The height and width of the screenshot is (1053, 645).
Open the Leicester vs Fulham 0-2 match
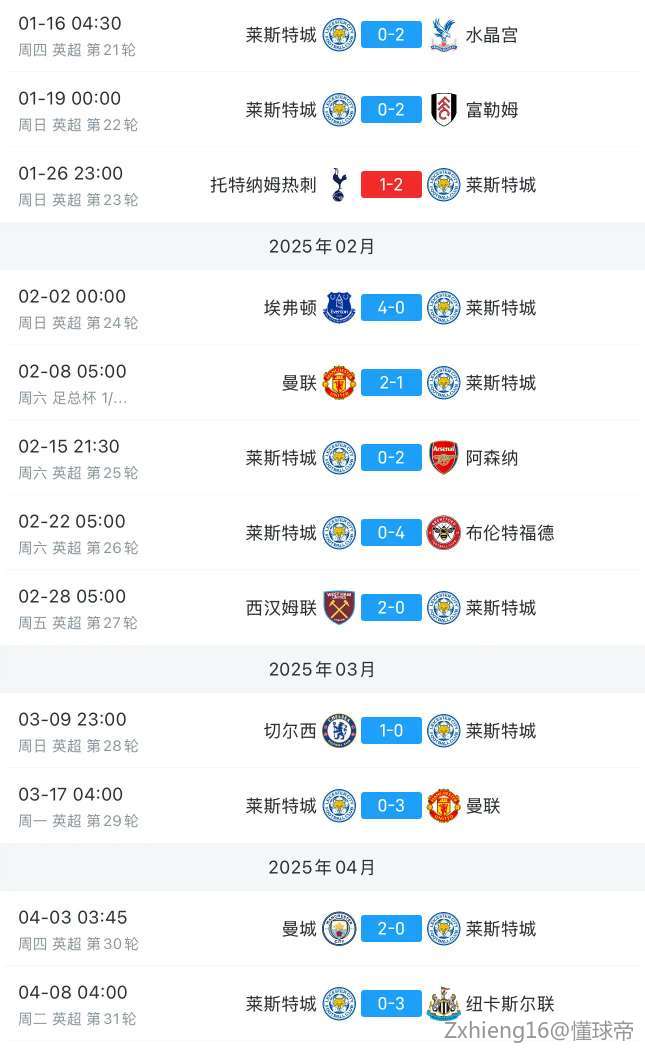322,109
